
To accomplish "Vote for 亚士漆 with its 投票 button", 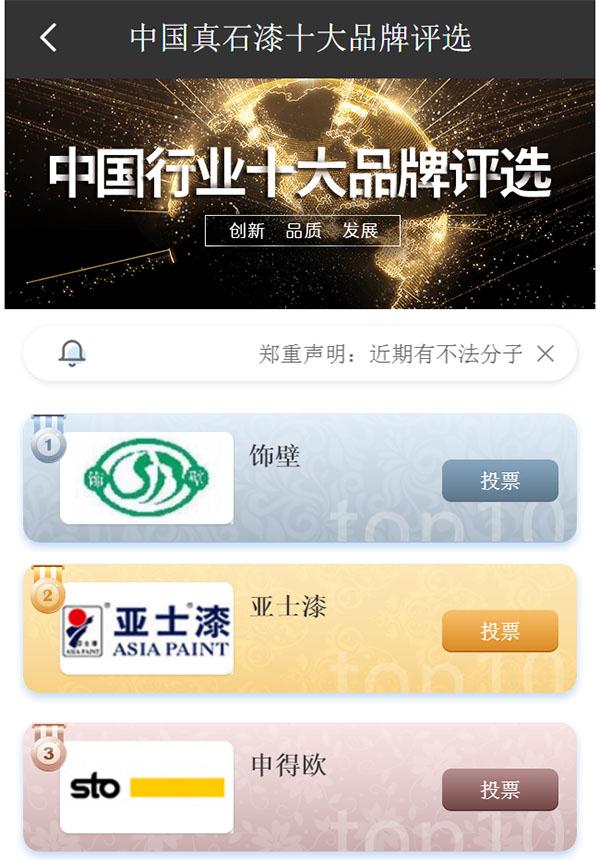I will 500,631.
